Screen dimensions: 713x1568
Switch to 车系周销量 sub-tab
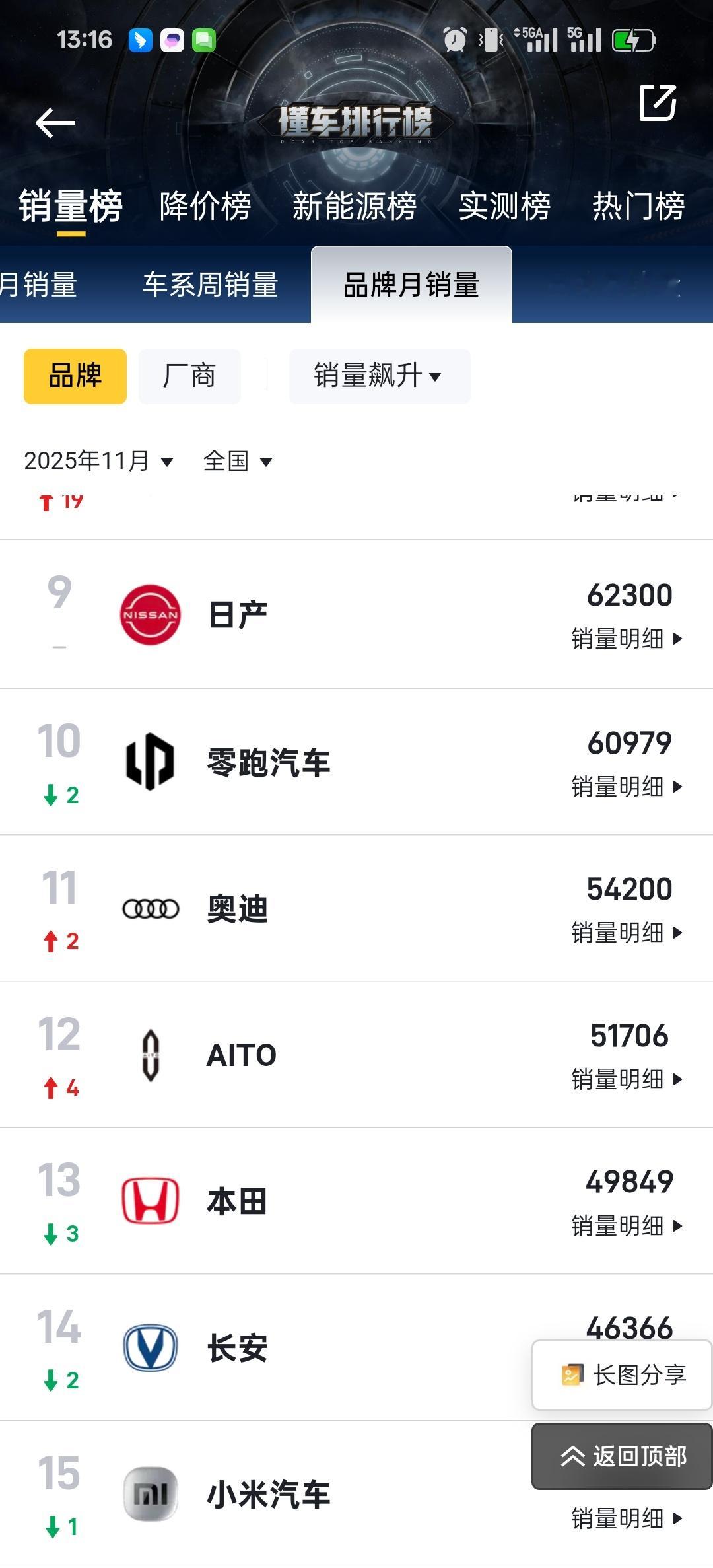[x=213, y=284]
